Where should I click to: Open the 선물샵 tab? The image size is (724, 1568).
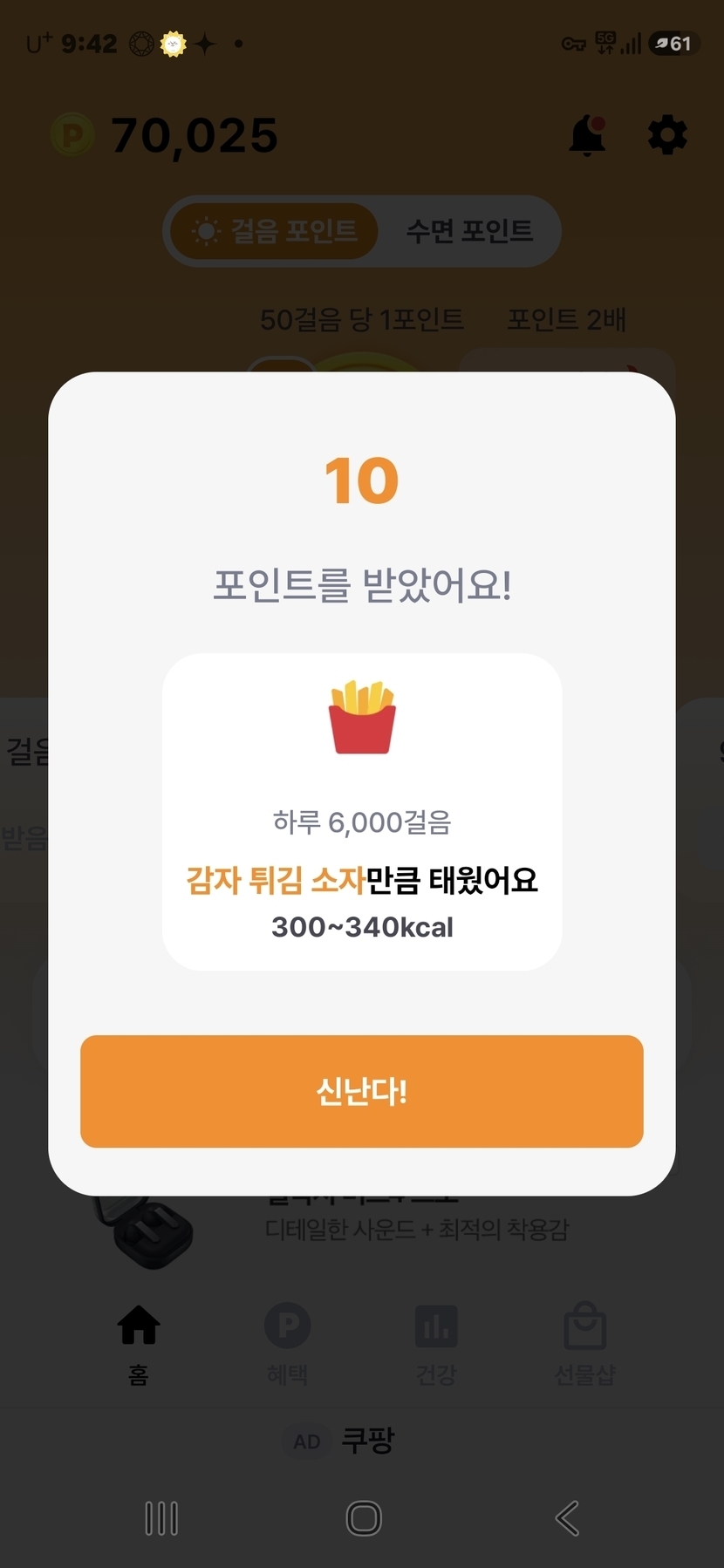pyautogui.click(x=584, y=1343)
